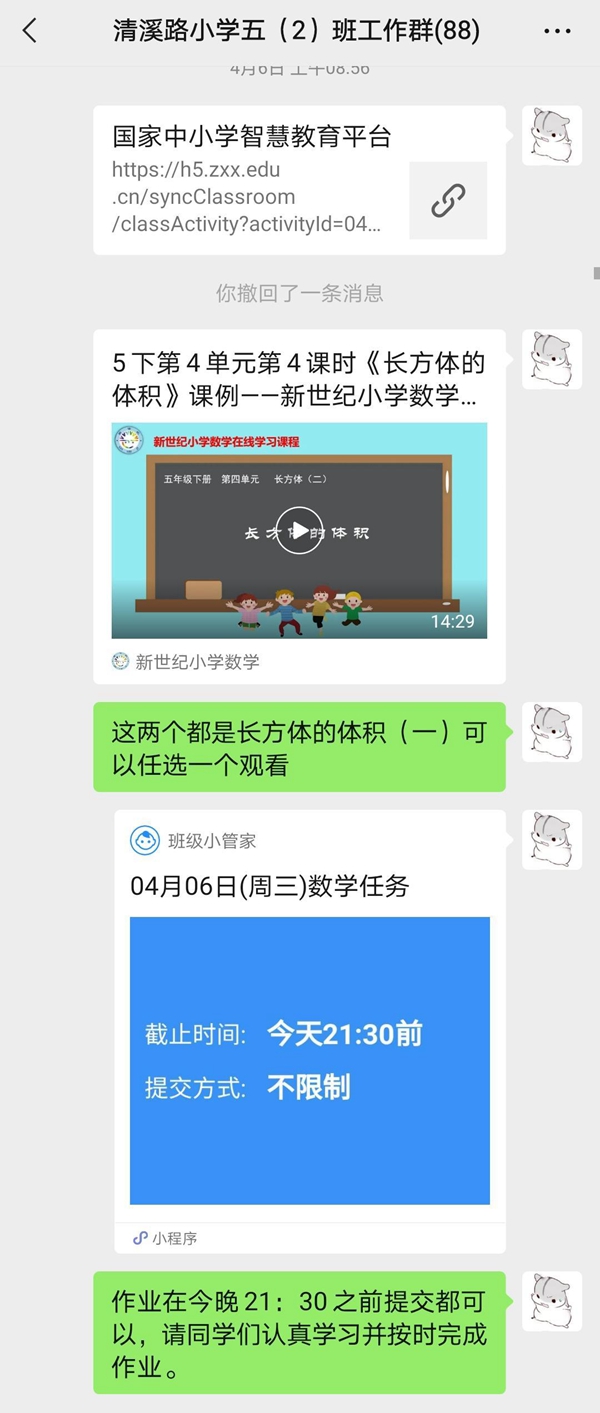Image resolution: width=600 pixels, height=1413 pixels.
Task: Open the group chat overflow menu
Action: click(557, 31)
